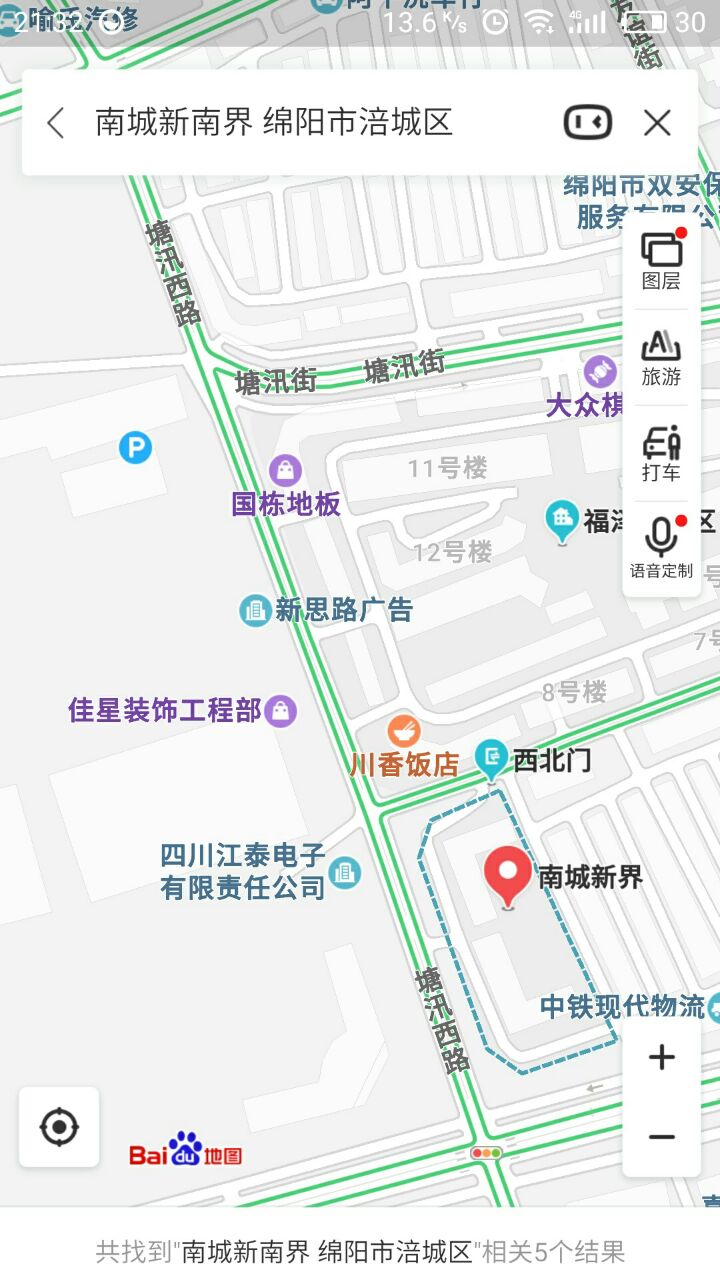Clear the search with the X icon
The image size is (720, 1280).
click(x=657, y=123)
